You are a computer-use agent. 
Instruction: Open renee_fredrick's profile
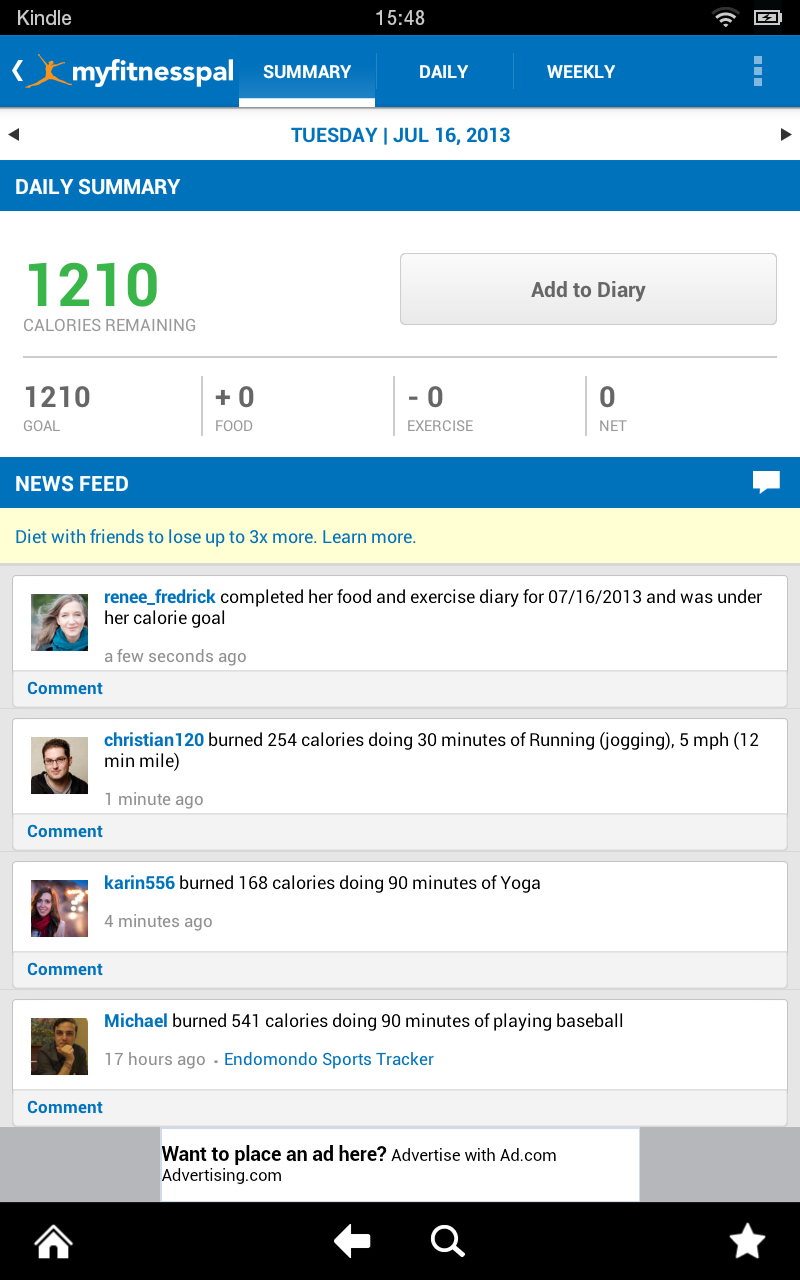tap(160, 597)
